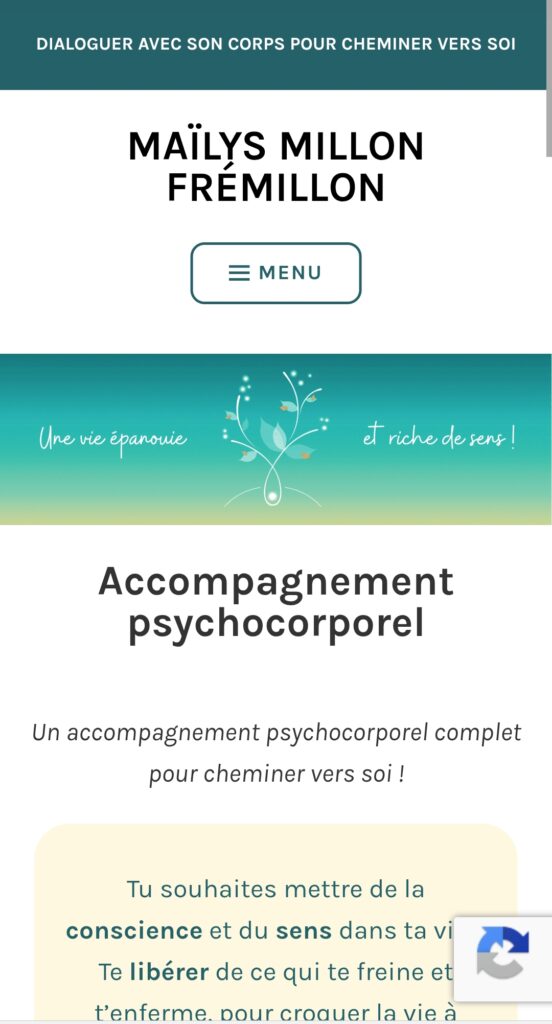Image resolution: width=552 pixels, height=1024 pixels.
Task: Tap the header banner with plant logo
Action: 276,439
